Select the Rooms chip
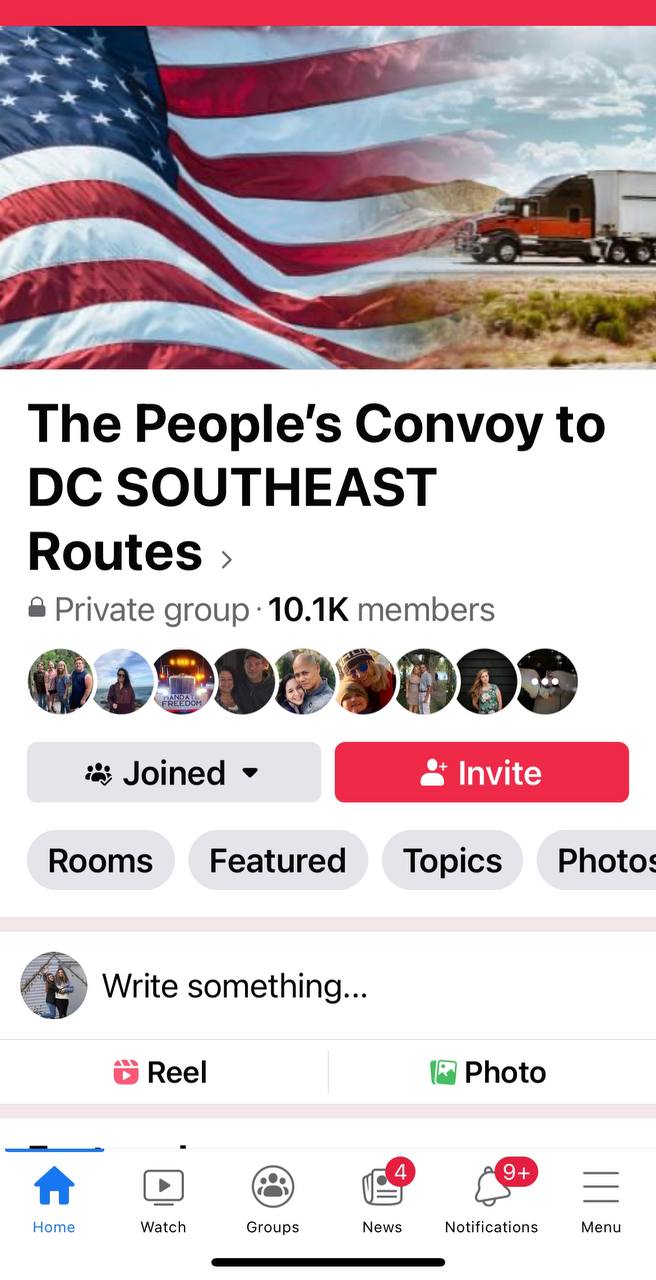 101,860
